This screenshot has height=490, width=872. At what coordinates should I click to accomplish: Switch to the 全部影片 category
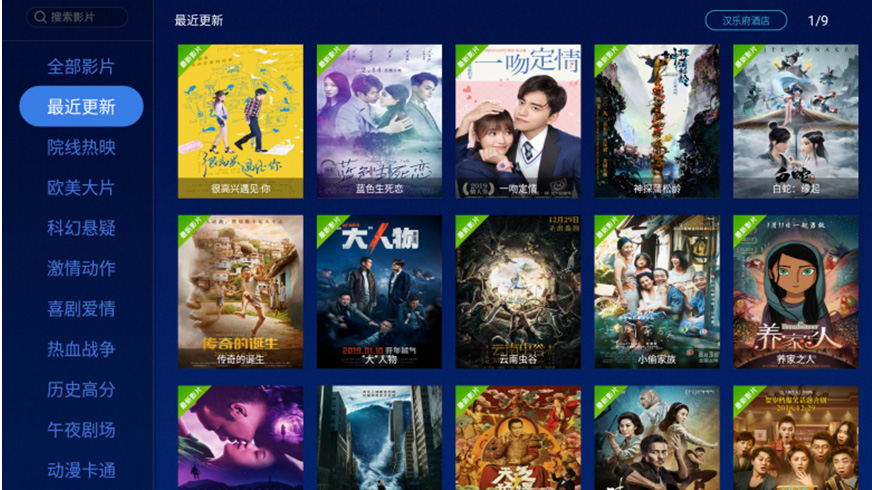point(81,67)
